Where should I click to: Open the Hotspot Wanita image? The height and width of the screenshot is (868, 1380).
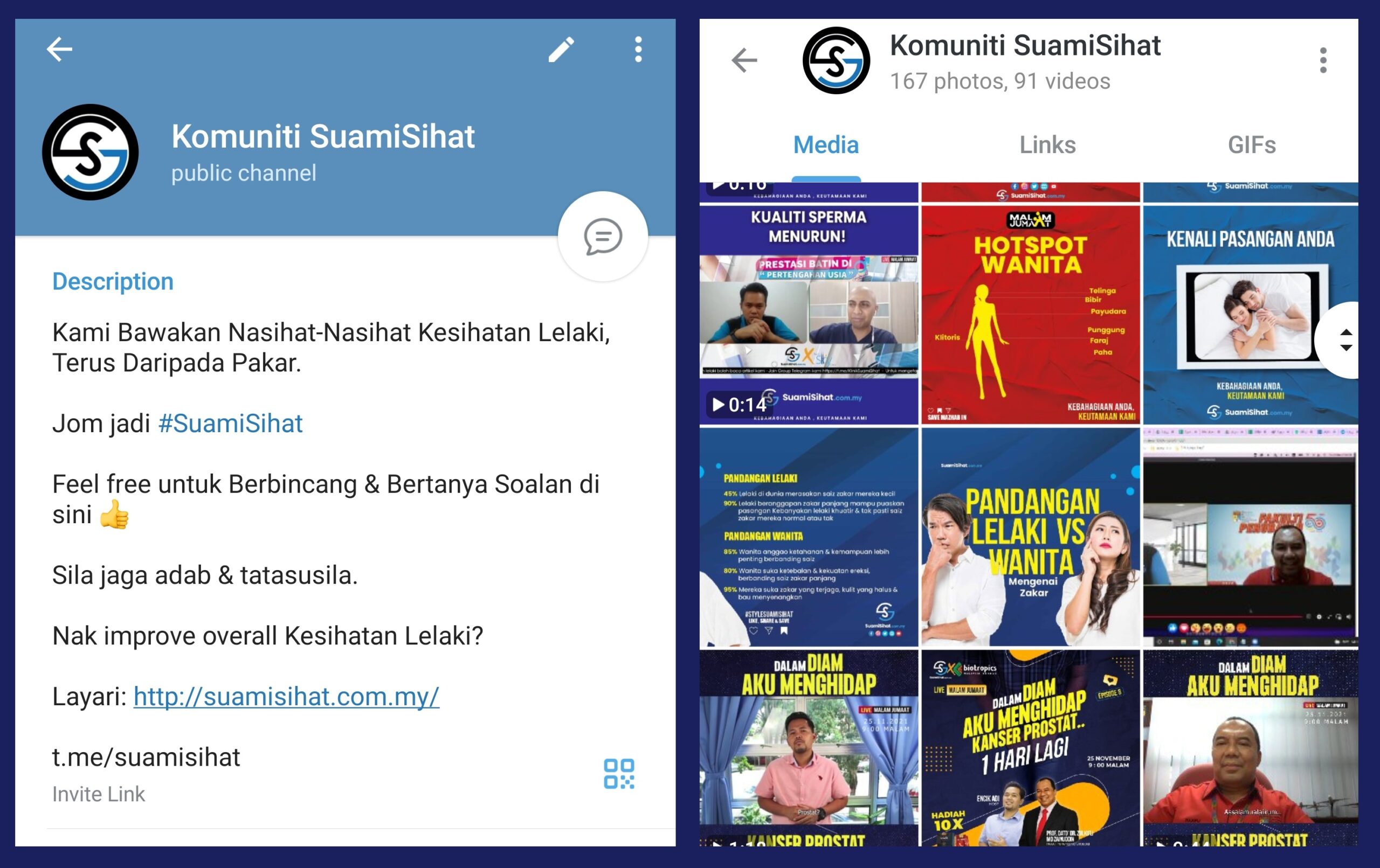point(1030,315)
